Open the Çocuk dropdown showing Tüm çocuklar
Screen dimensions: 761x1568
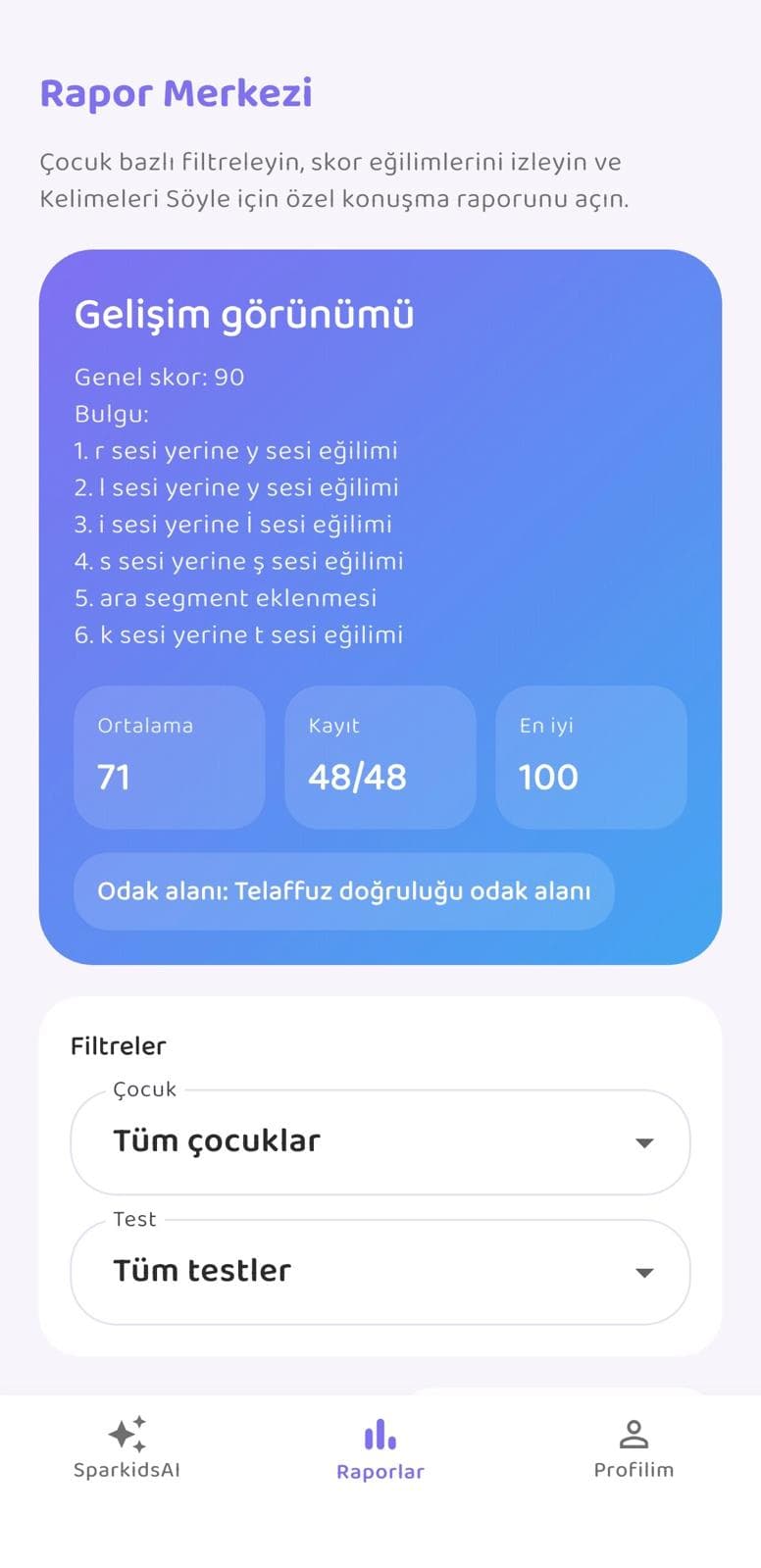(380, 1142)
